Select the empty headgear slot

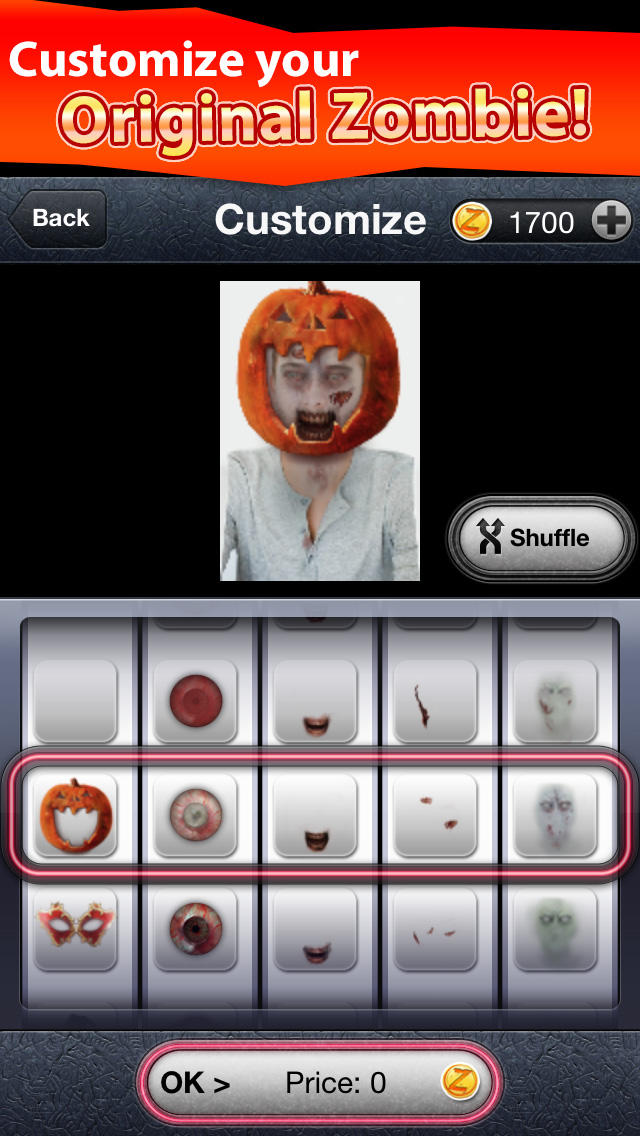75,700
